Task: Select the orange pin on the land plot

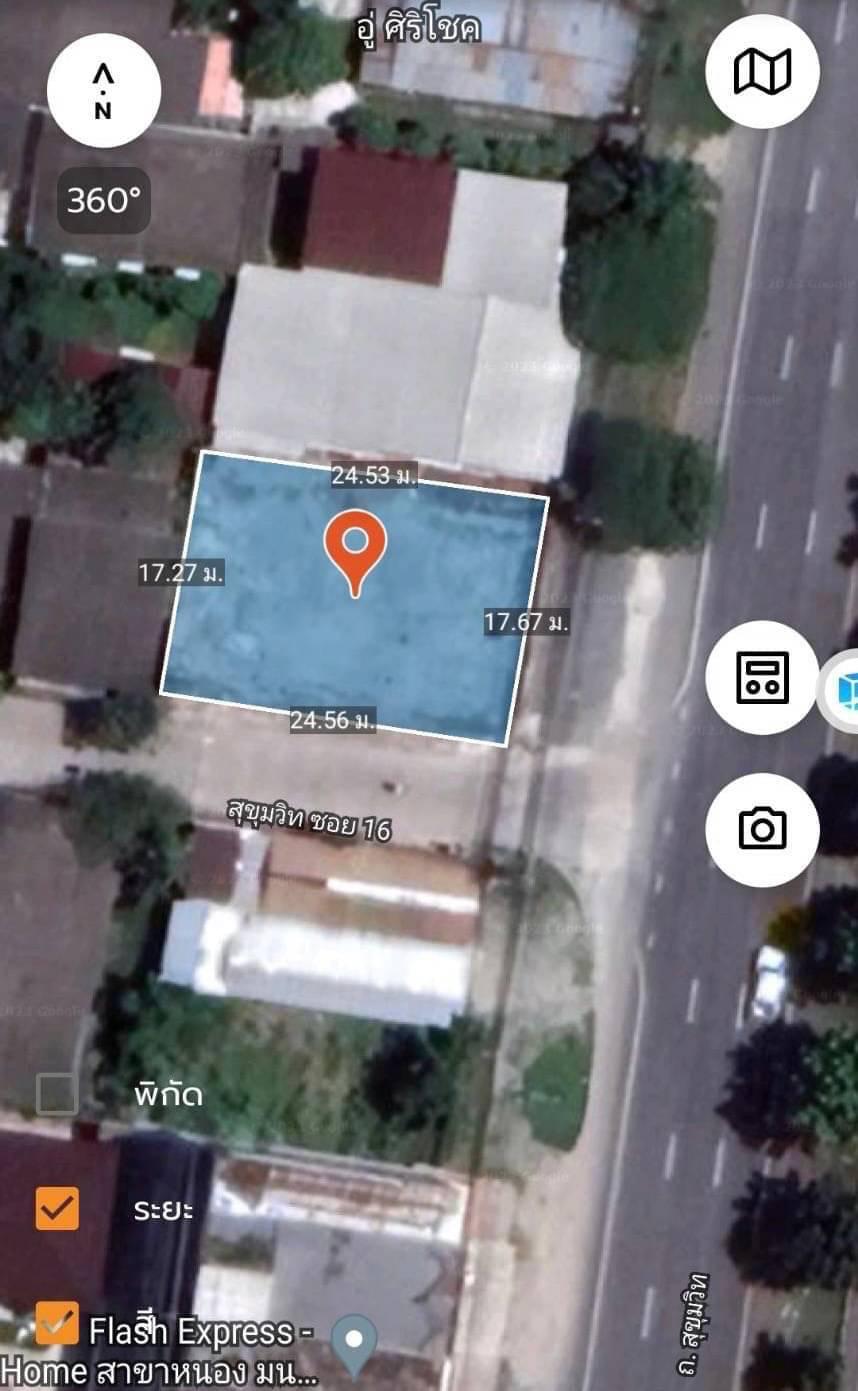Action: 355,547
